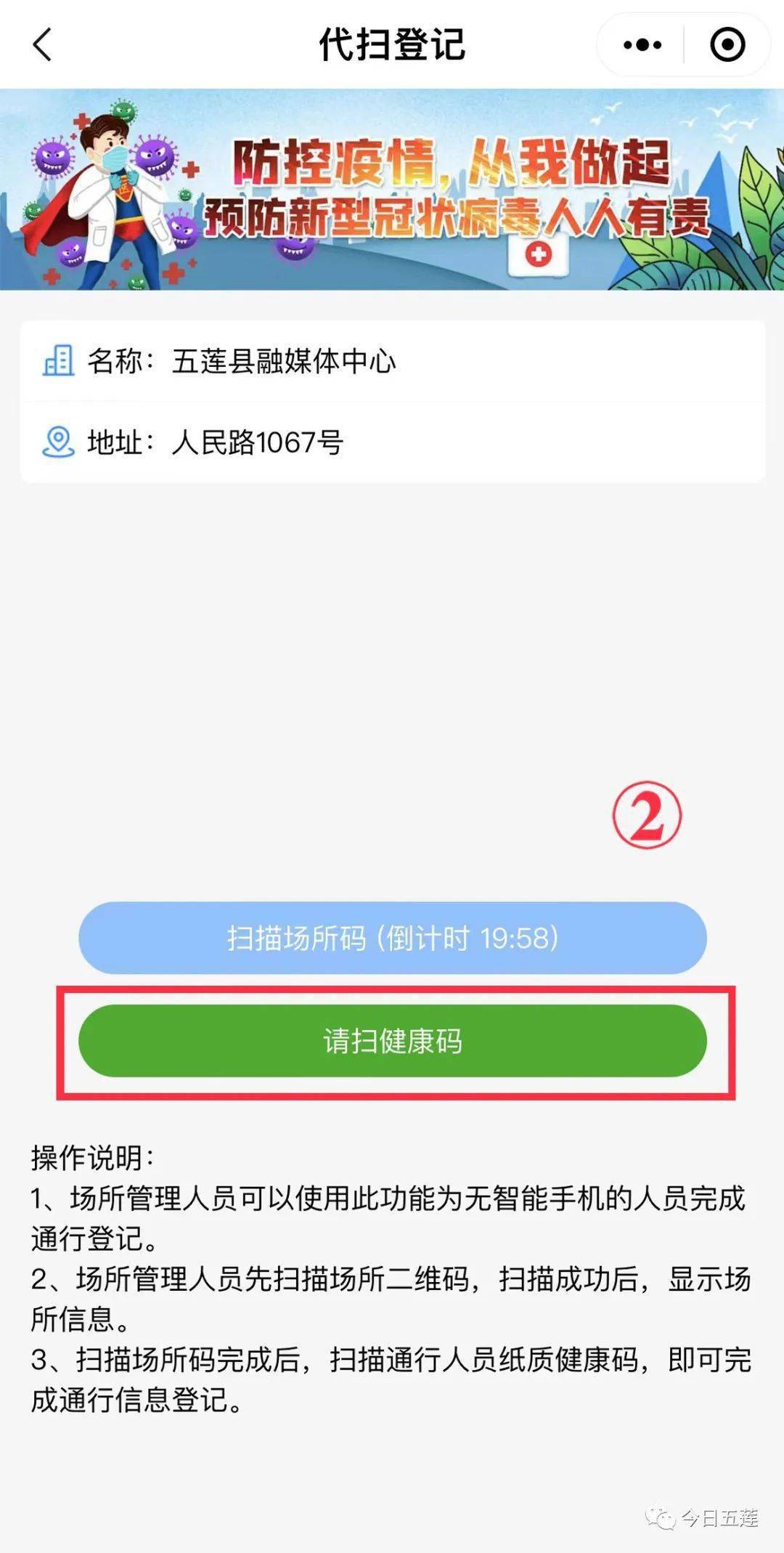Image resolution: width=784 pixels, height=1553 pixels.
Task: Tap the green 请扫健康码 button
Action: [392, 1041]
